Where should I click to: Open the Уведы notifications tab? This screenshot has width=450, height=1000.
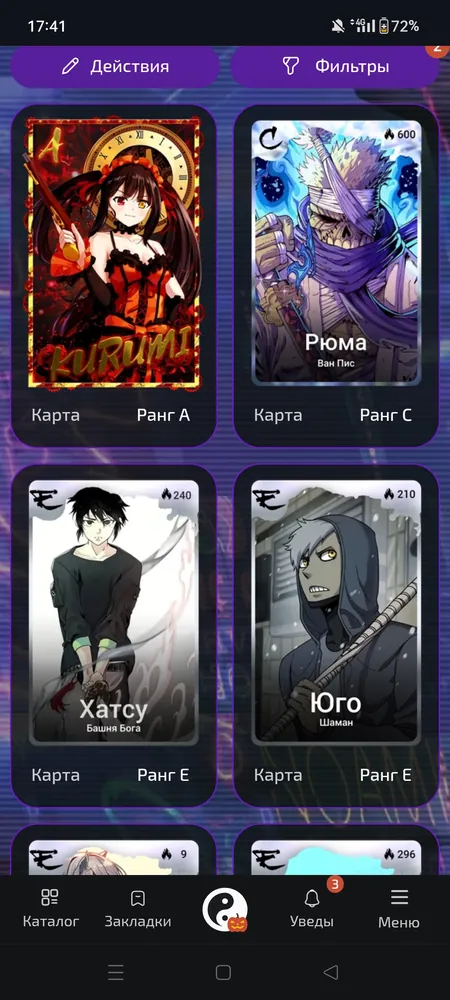tap(312, 908)
